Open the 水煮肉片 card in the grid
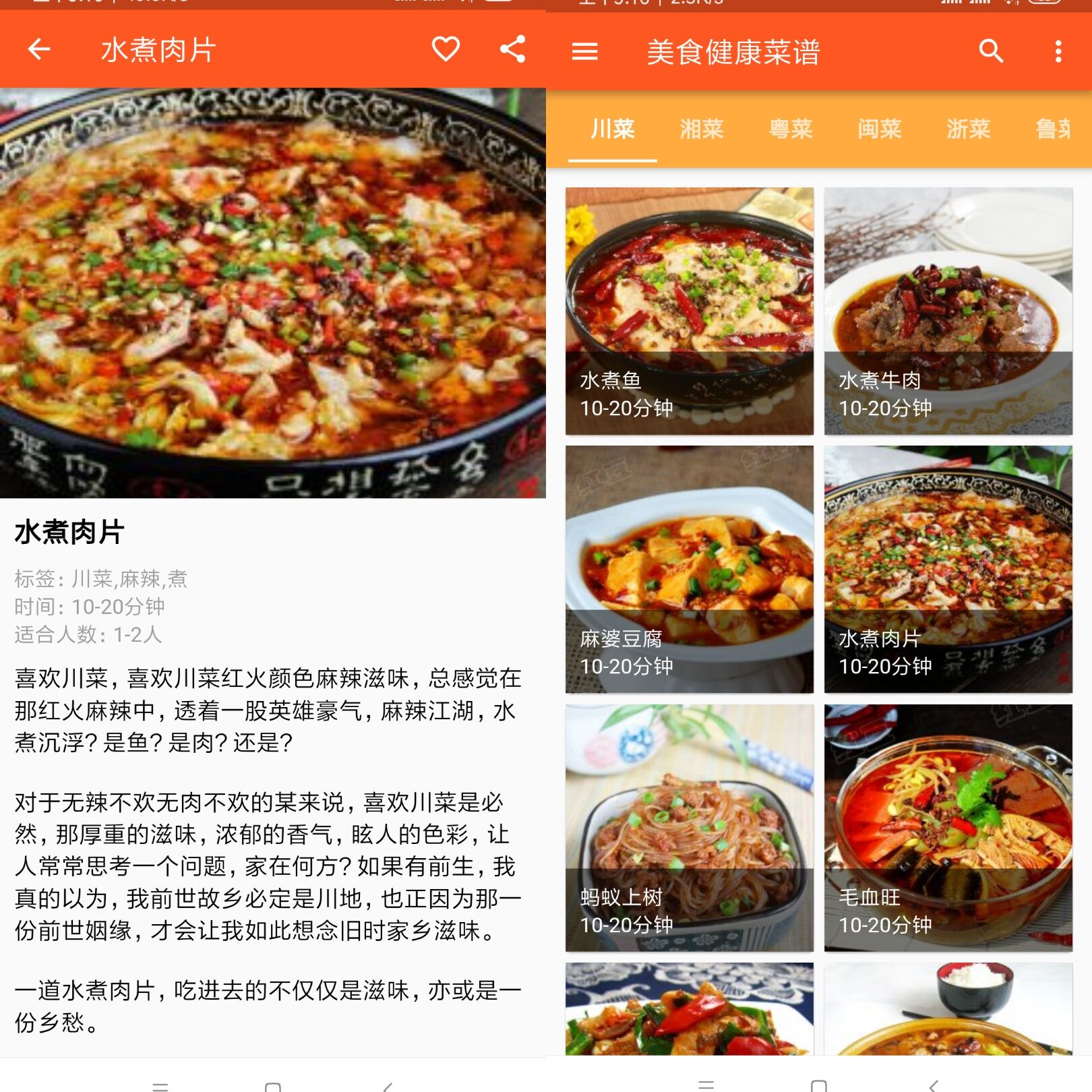 [948, 569]
